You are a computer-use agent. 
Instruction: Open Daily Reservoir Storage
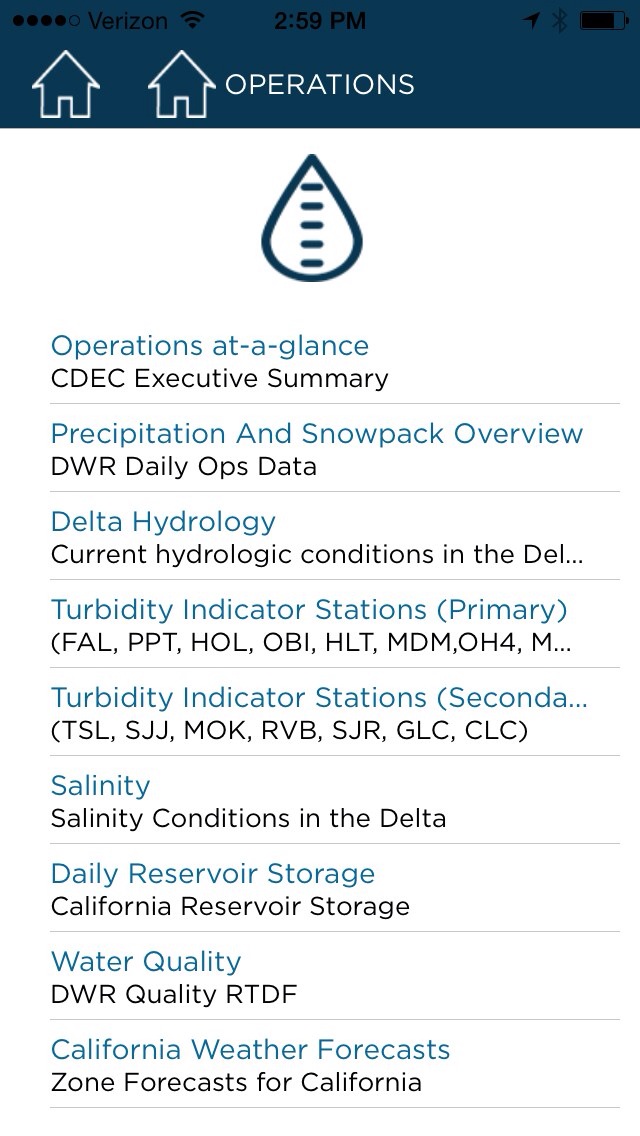(335, 888)
